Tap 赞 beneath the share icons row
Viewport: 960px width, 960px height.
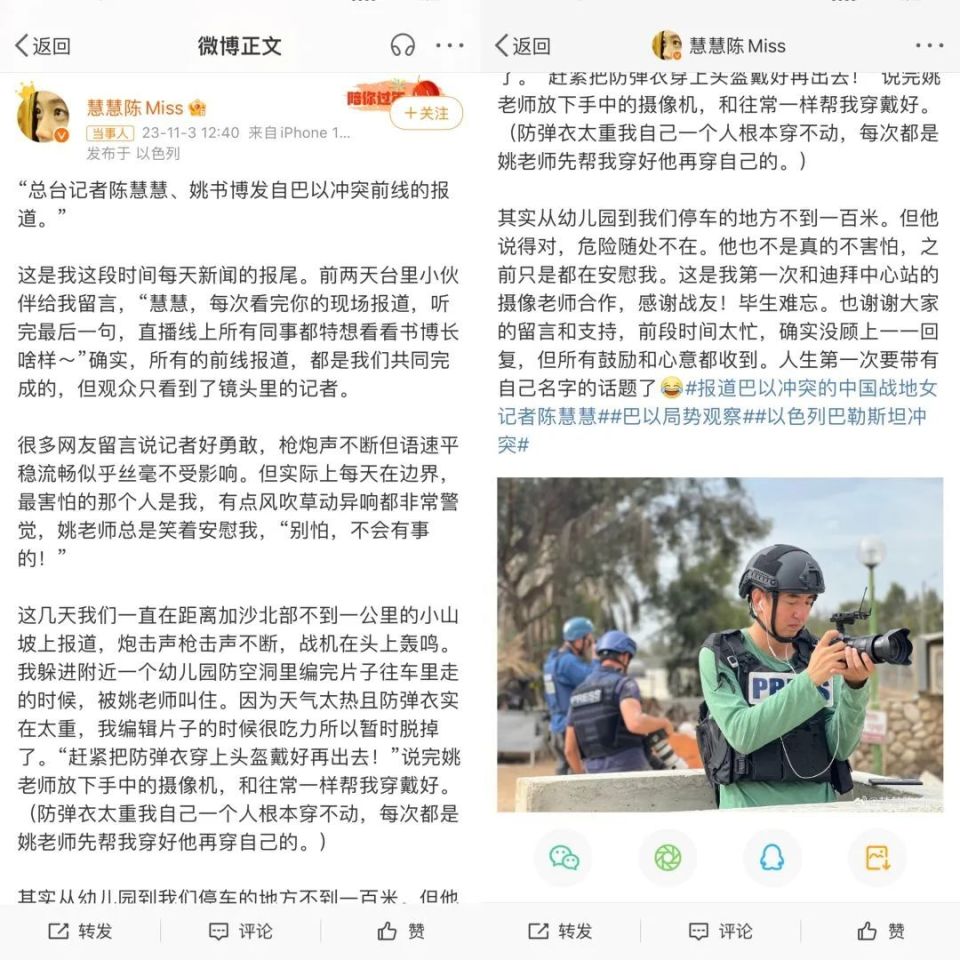pos(881,931)
